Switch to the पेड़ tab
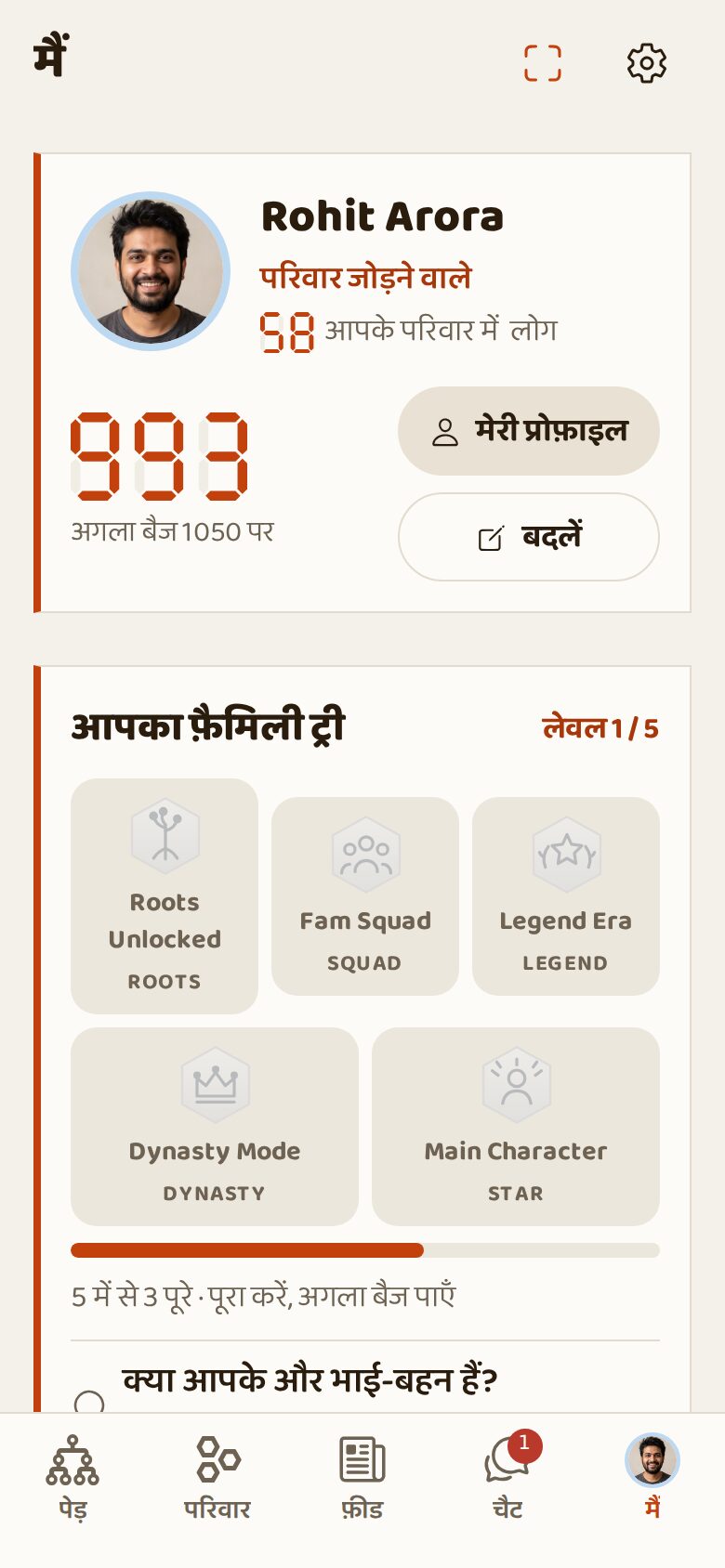The image size is (725, 1568). (72, 1477)
